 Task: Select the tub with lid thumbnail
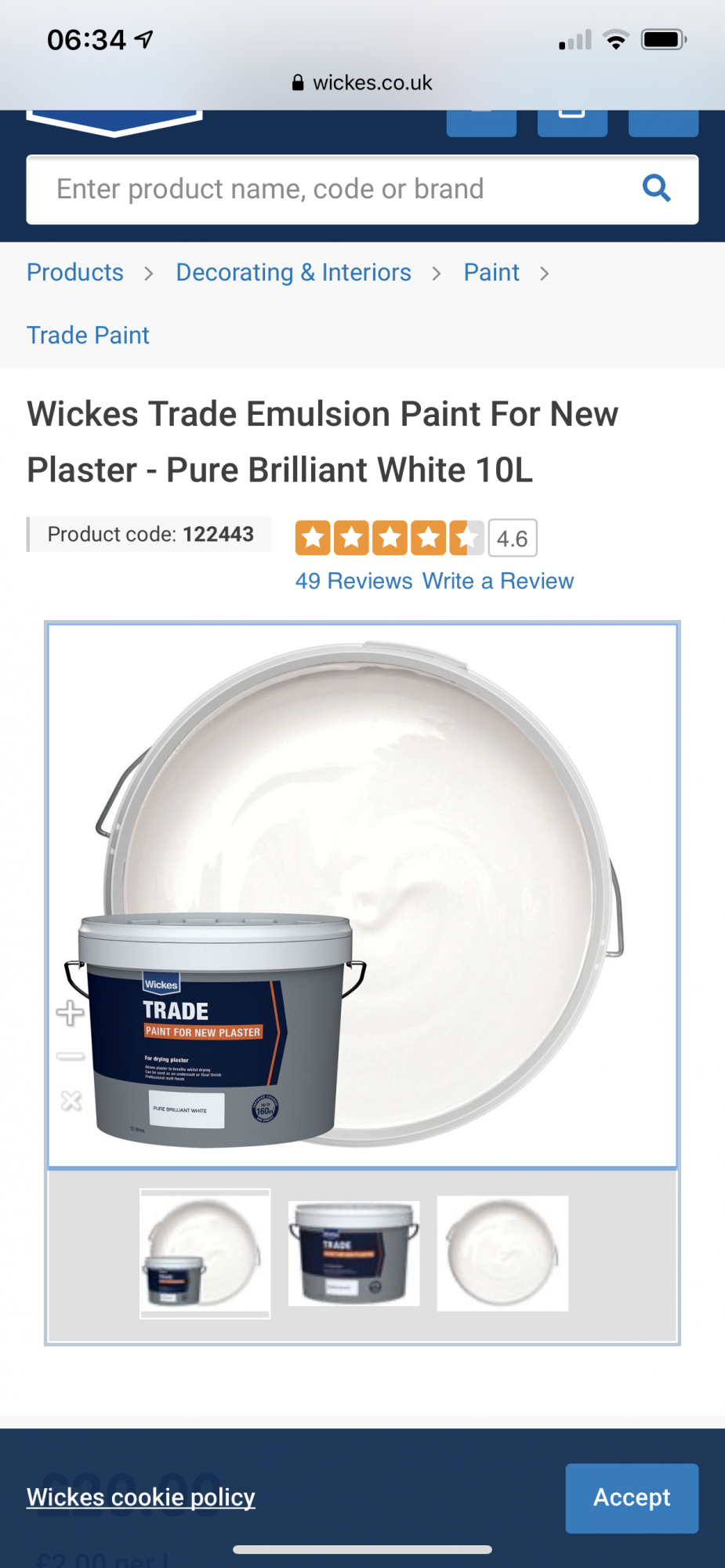coord(205,1253)
